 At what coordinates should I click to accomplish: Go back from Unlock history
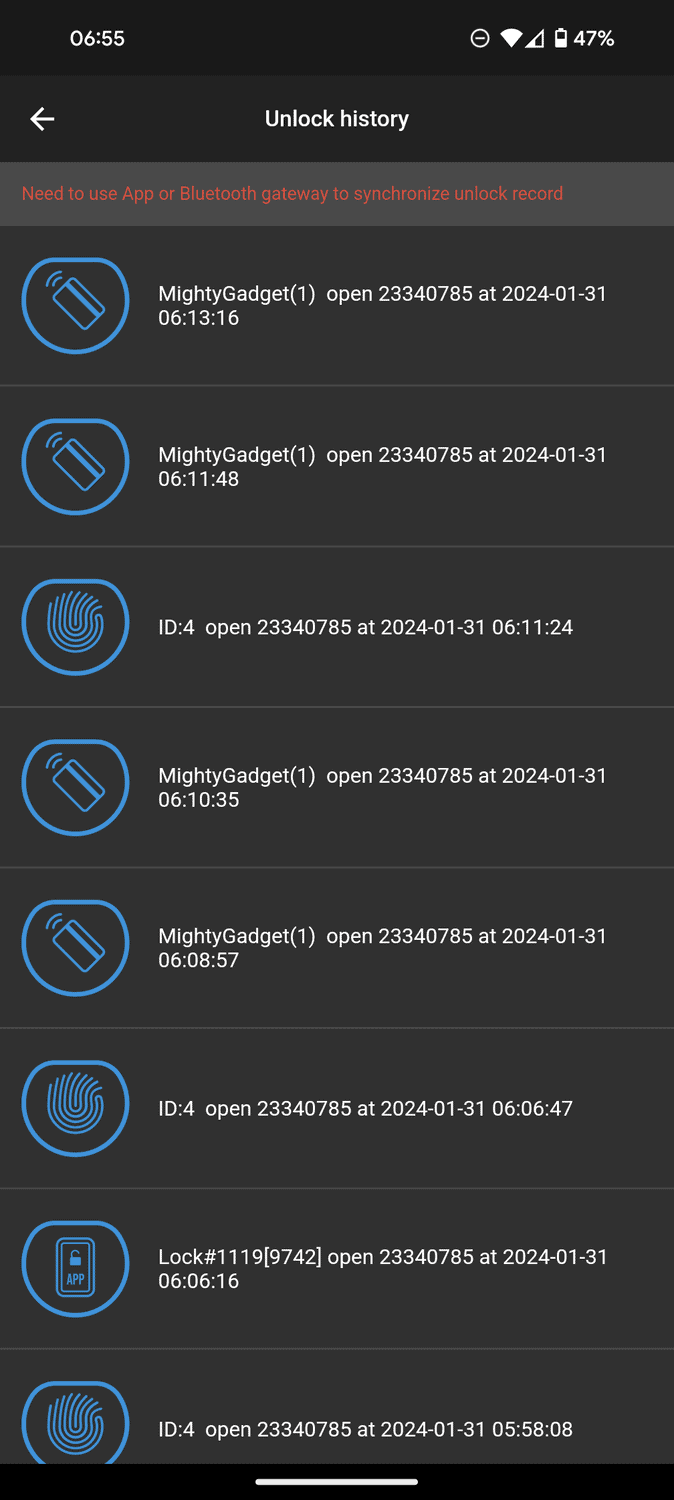(x=42, y=119)
